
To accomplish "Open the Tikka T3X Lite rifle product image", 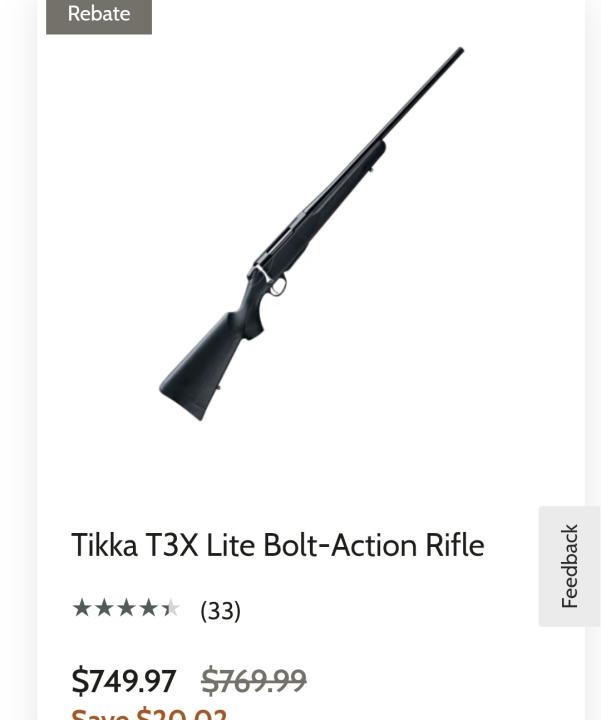I will click(x=310, y=235).
